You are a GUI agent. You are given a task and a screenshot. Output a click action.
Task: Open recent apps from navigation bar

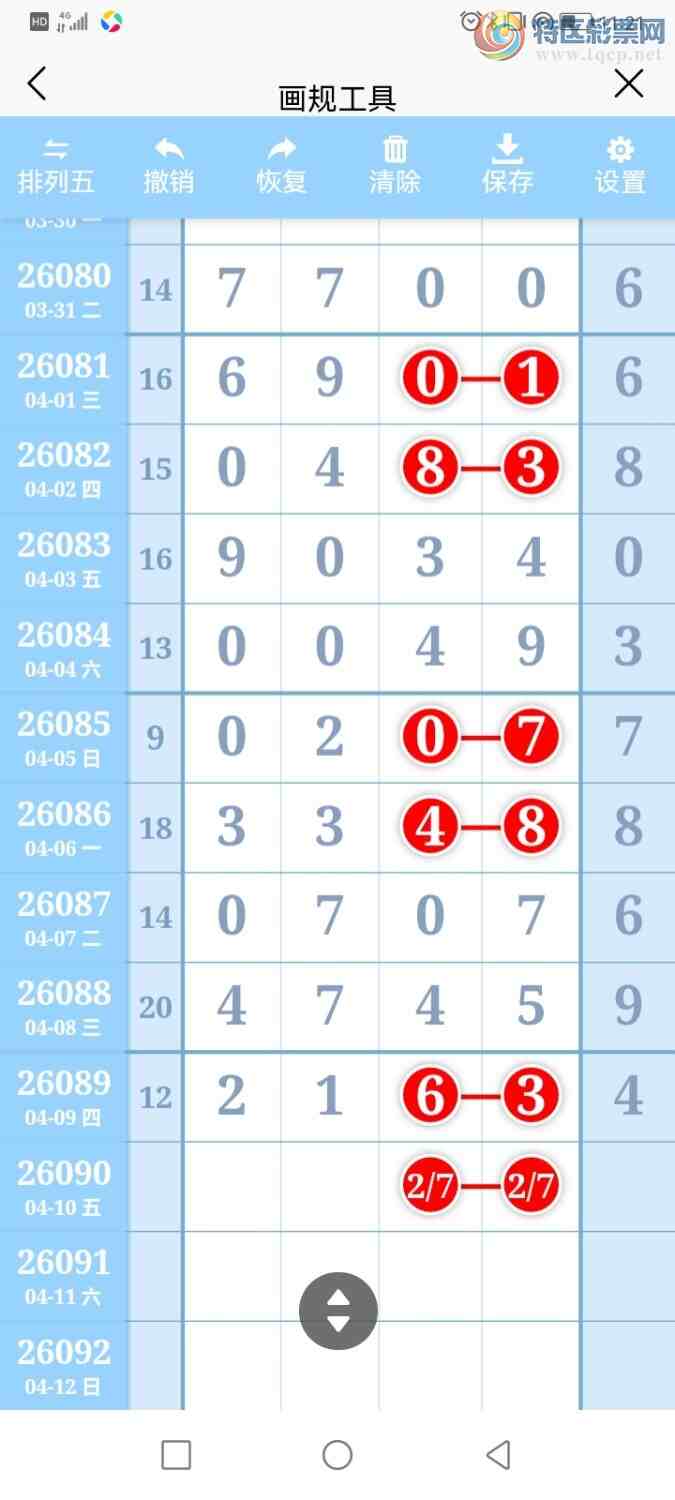click(x=176, y=1455)
